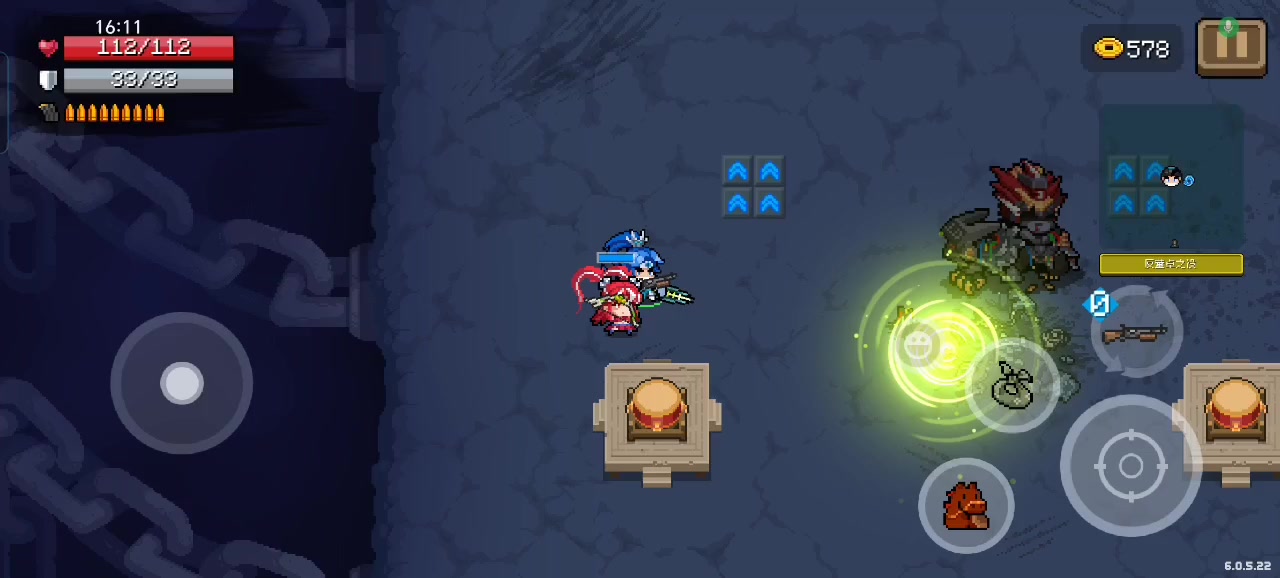1280x578 pixels.
Task: Fire the weapon with the crosshair attack button
Action: [1131, 466]
